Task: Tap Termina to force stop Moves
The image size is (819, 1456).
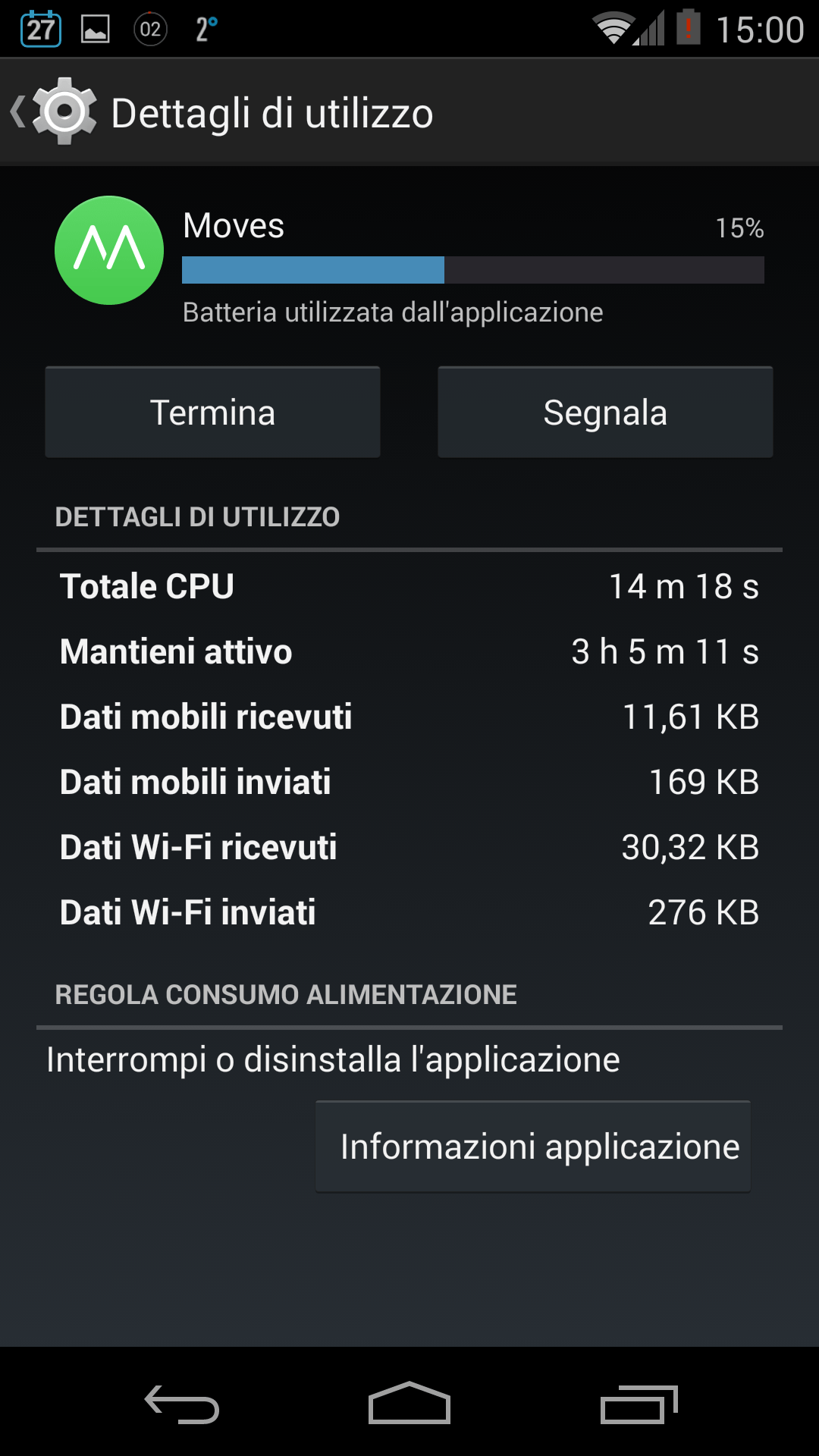Action: pos(212,413)
